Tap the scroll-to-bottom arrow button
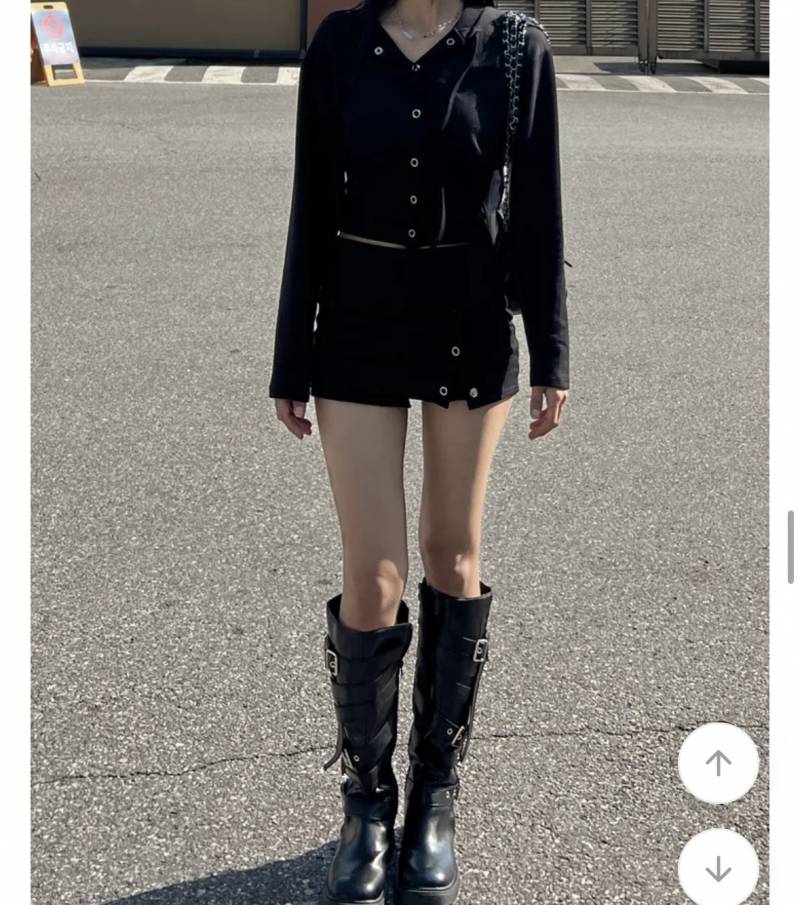Screen dimensions: 800x905 (718, 868)
